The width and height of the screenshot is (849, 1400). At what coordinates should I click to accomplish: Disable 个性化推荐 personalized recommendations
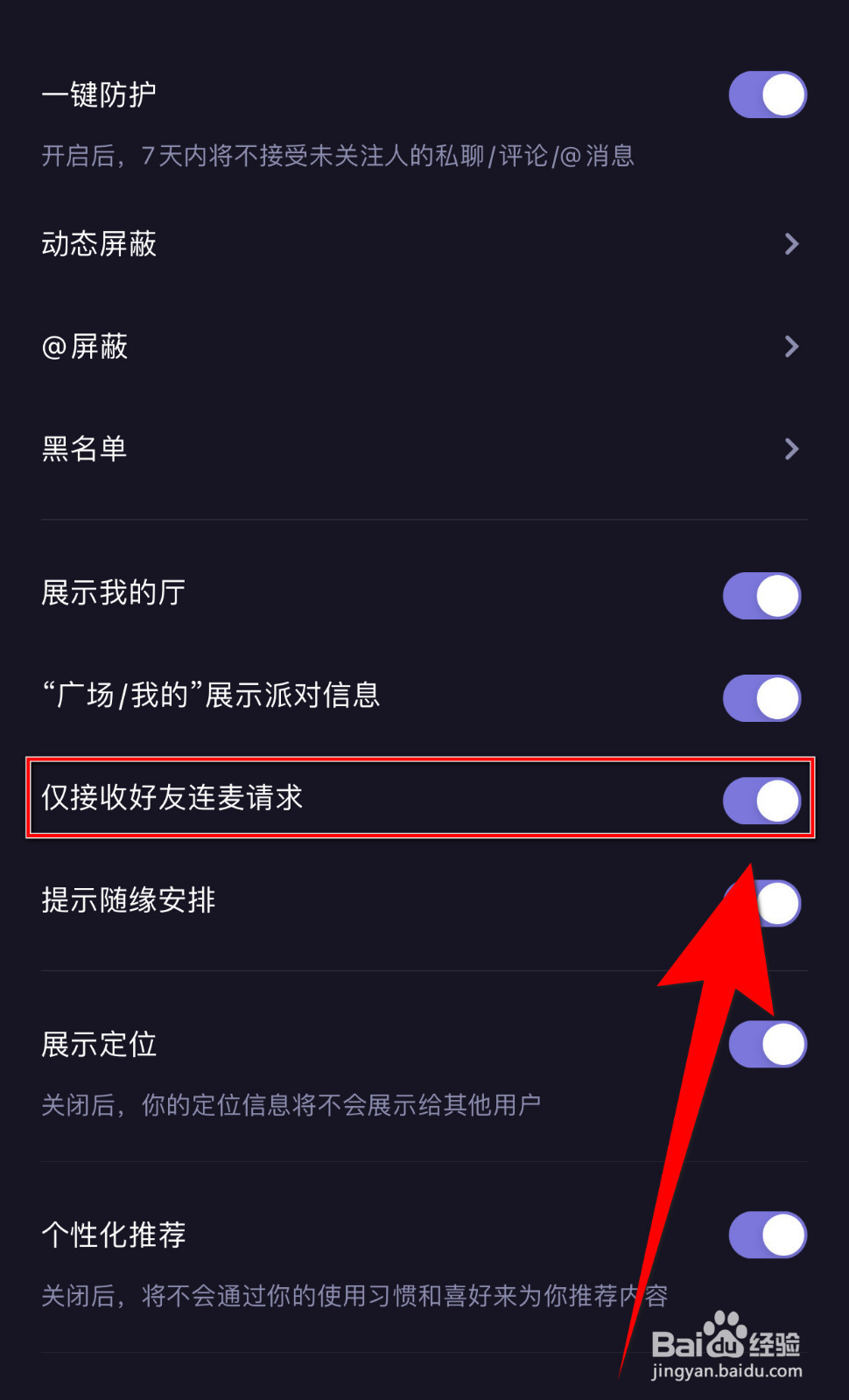768,1234
